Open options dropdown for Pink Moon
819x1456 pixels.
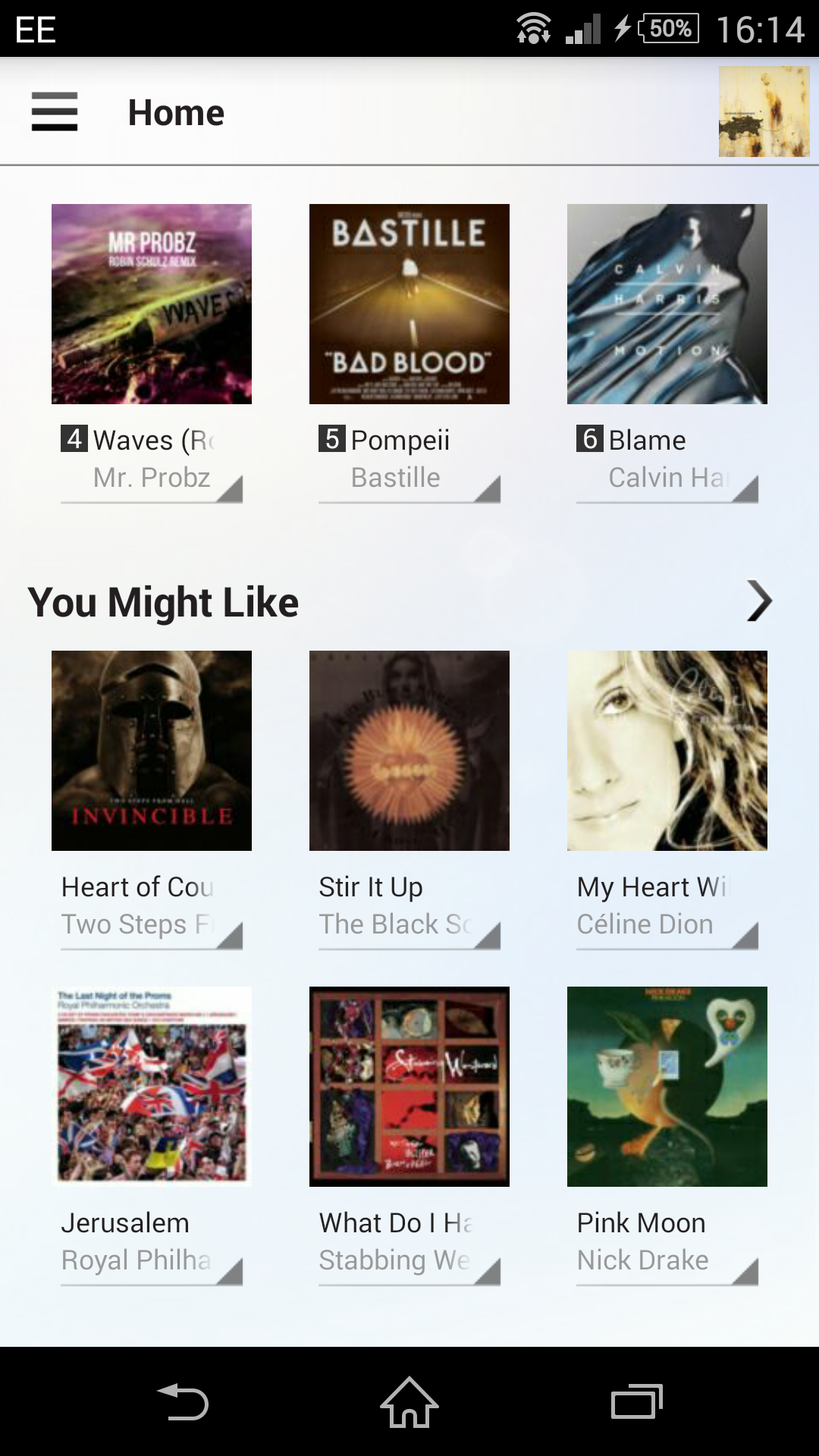[x=745, y=1272]
